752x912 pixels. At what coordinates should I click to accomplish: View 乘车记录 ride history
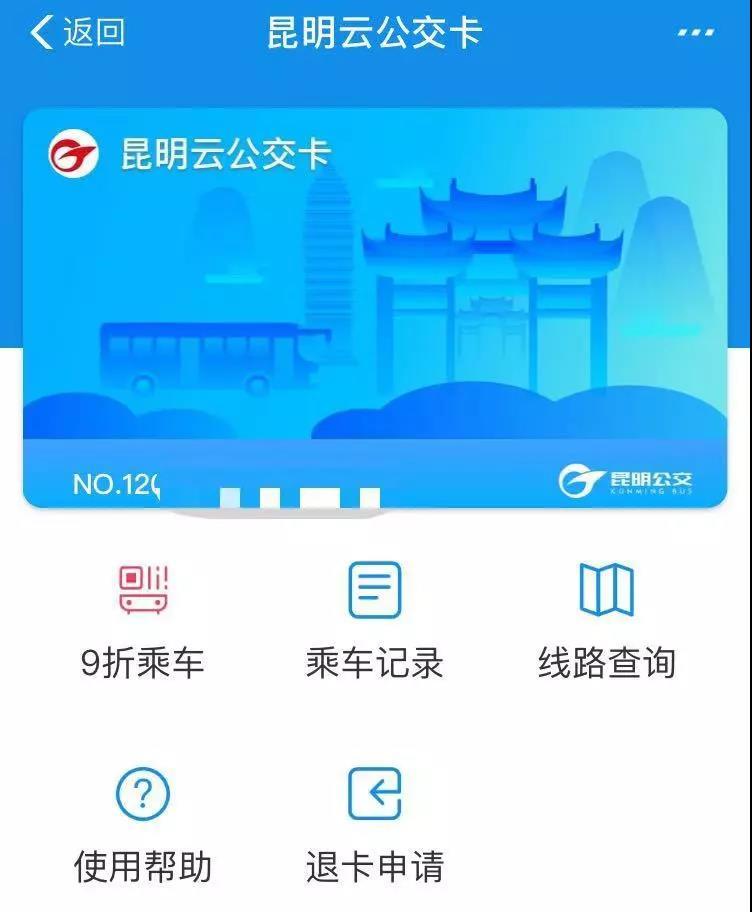click(x=375, y=619)
